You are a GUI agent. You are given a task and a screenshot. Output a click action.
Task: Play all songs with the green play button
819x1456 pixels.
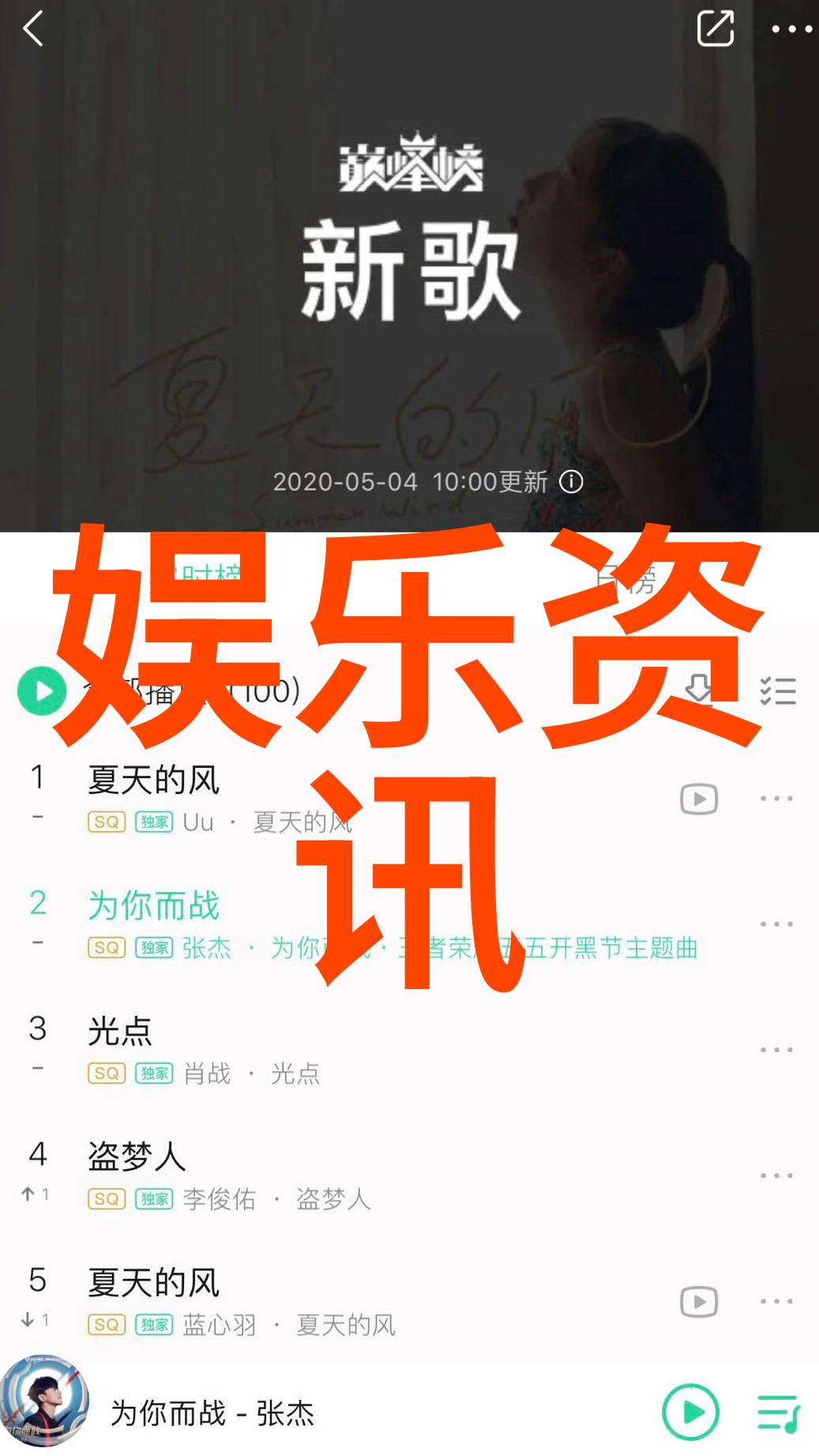42,691
